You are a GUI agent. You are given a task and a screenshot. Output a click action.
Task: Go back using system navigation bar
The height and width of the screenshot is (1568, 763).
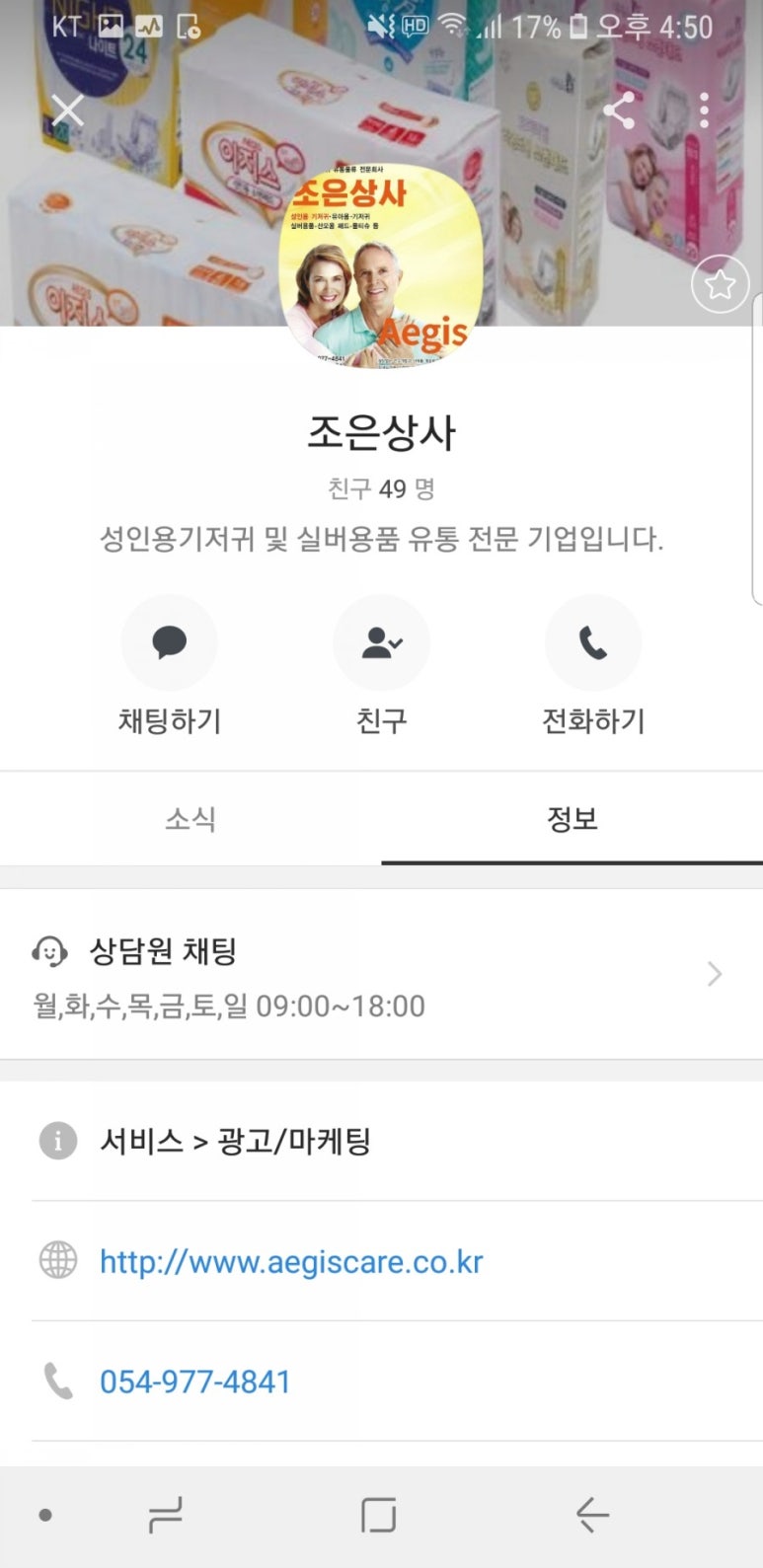(592, 1515)
